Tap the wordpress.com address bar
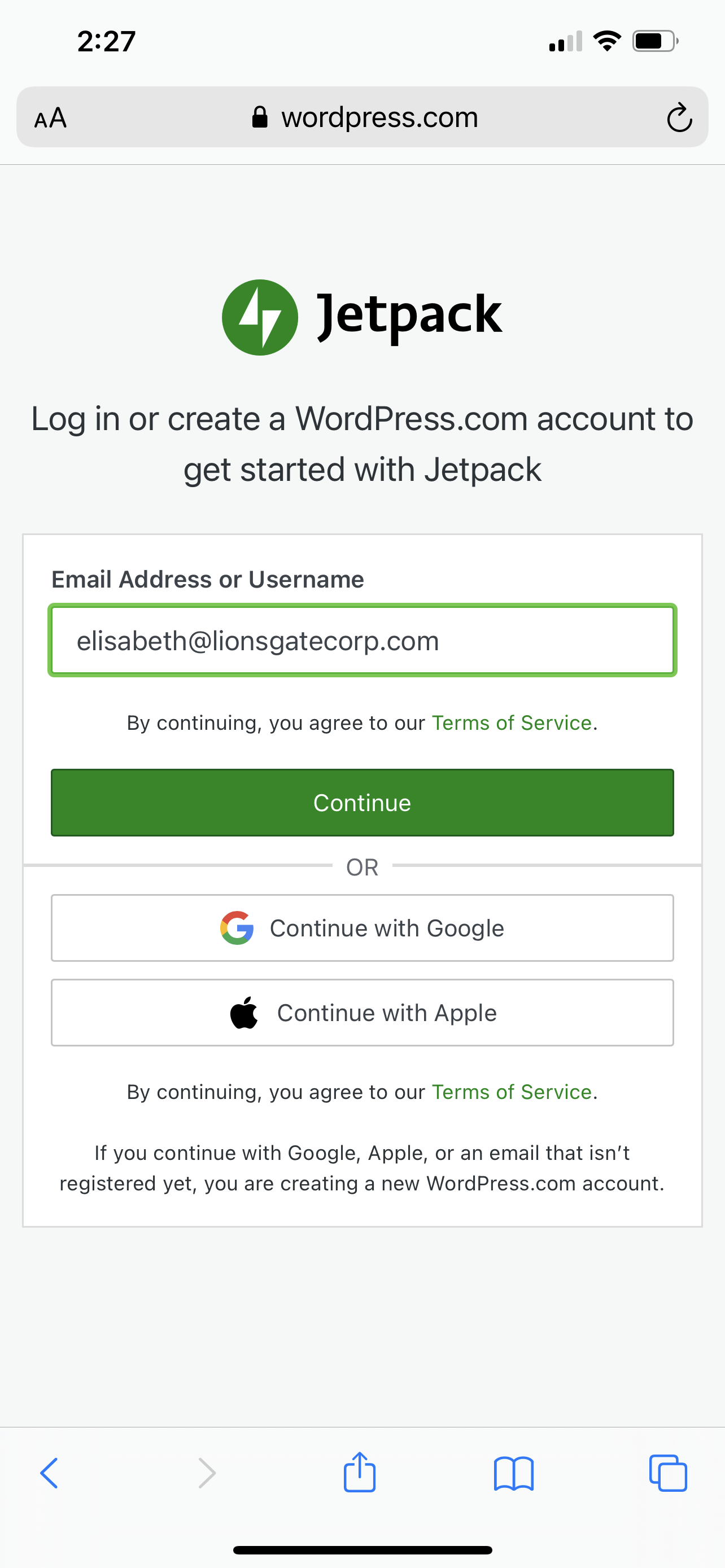725x1568 pixels. (x=365, y=117)
